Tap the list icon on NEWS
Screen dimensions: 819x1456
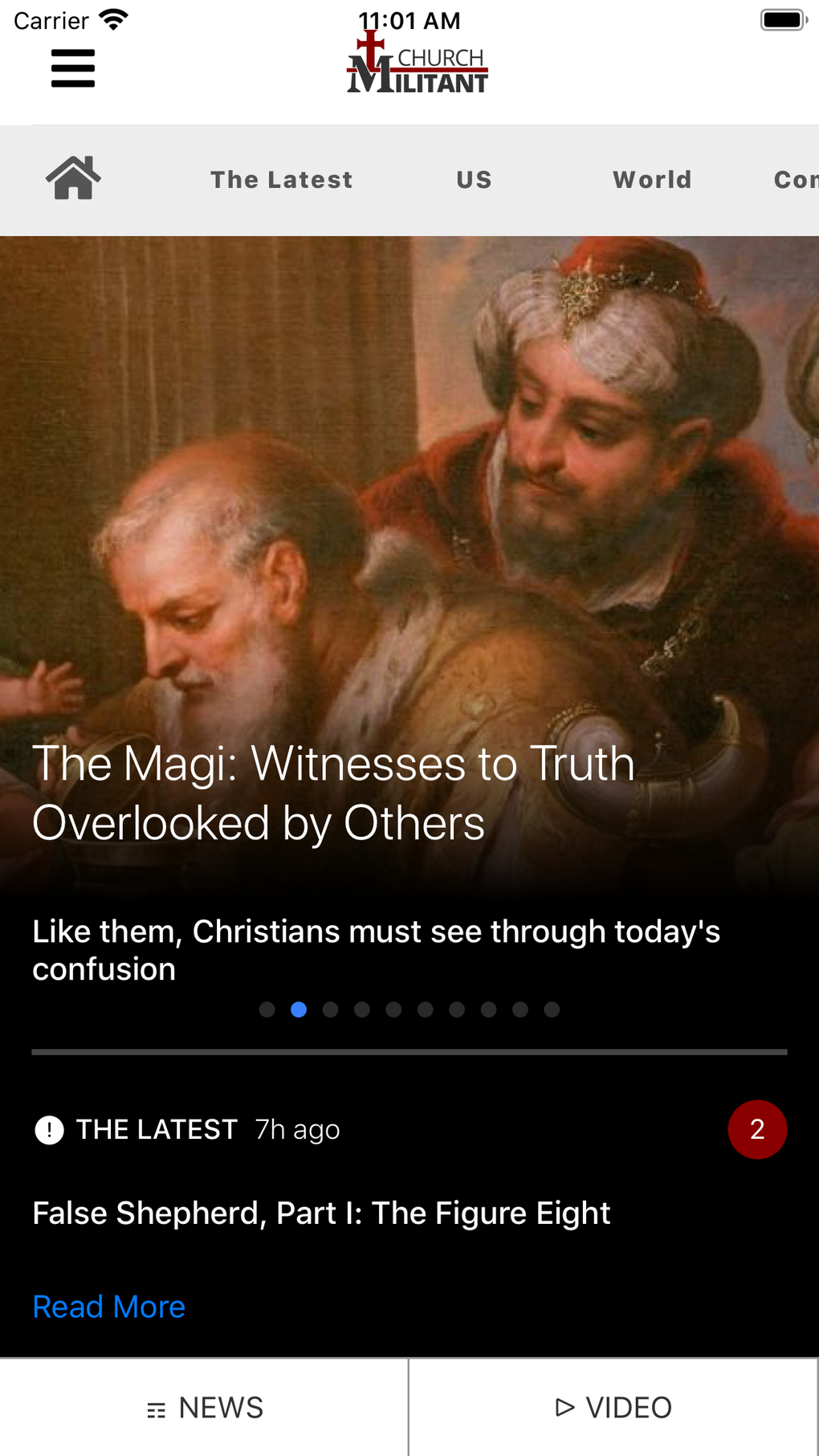156,1407
